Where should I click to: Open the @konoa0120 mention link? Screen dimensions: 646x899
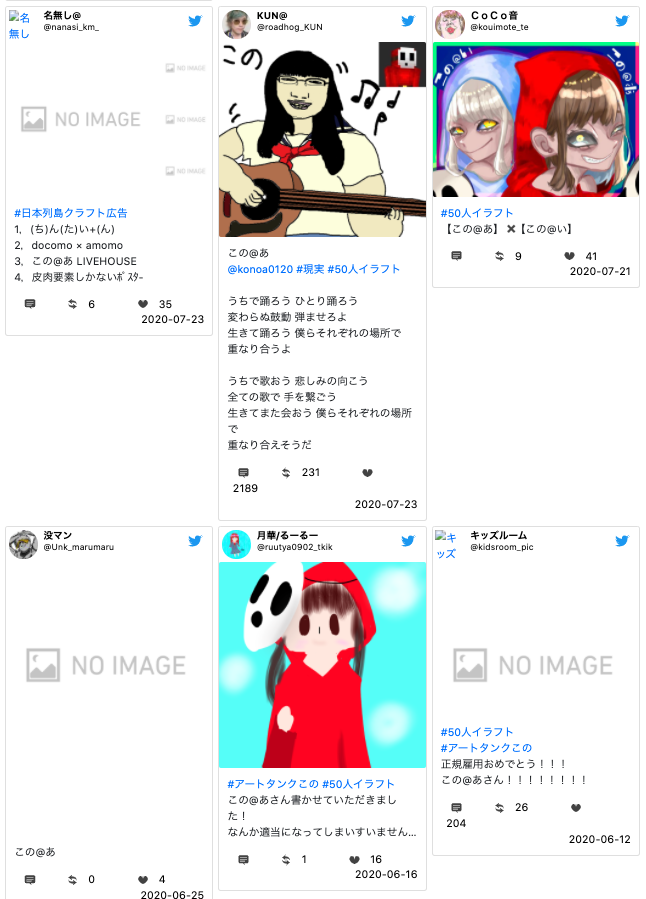point(259,269)
